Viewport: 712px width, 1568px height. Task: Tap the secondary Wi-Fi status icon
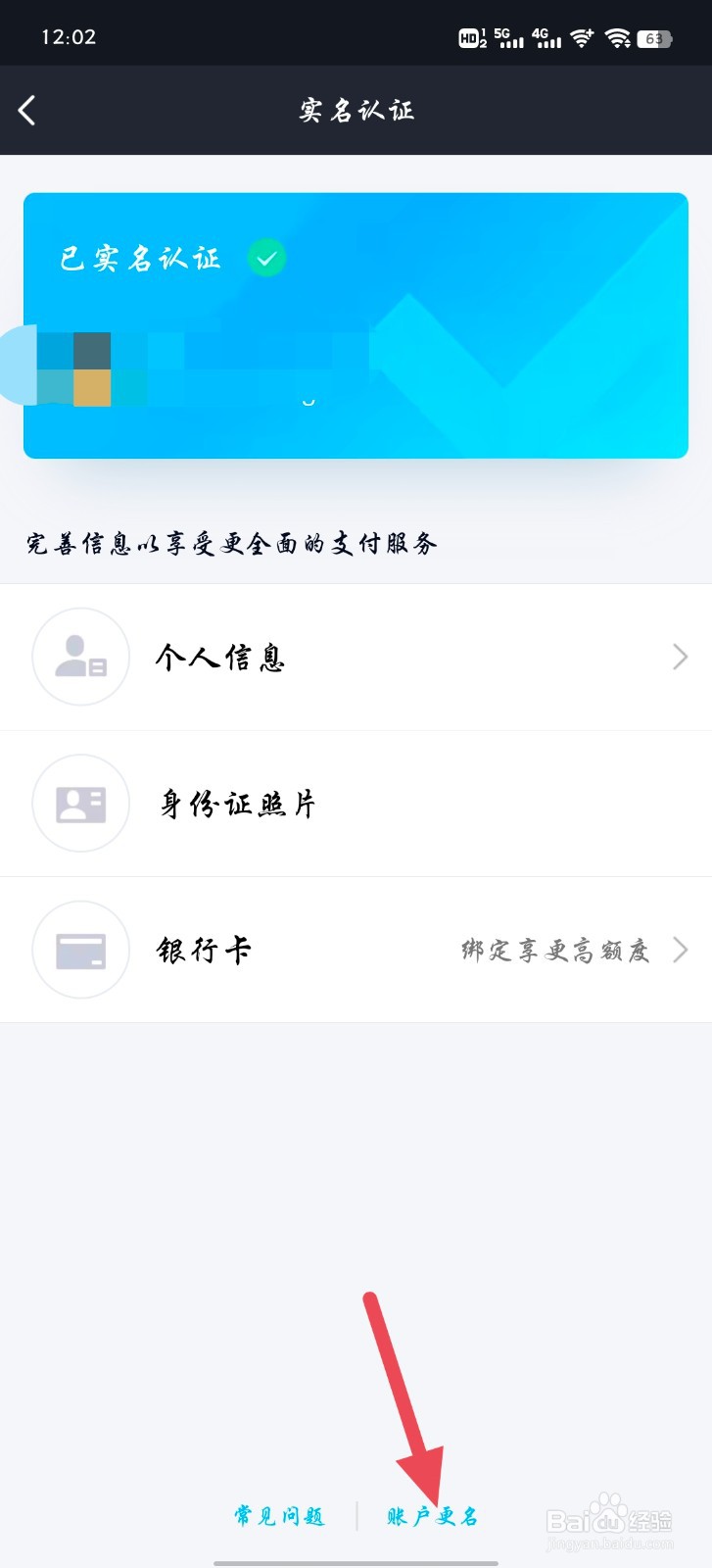[x=619, y=37]
